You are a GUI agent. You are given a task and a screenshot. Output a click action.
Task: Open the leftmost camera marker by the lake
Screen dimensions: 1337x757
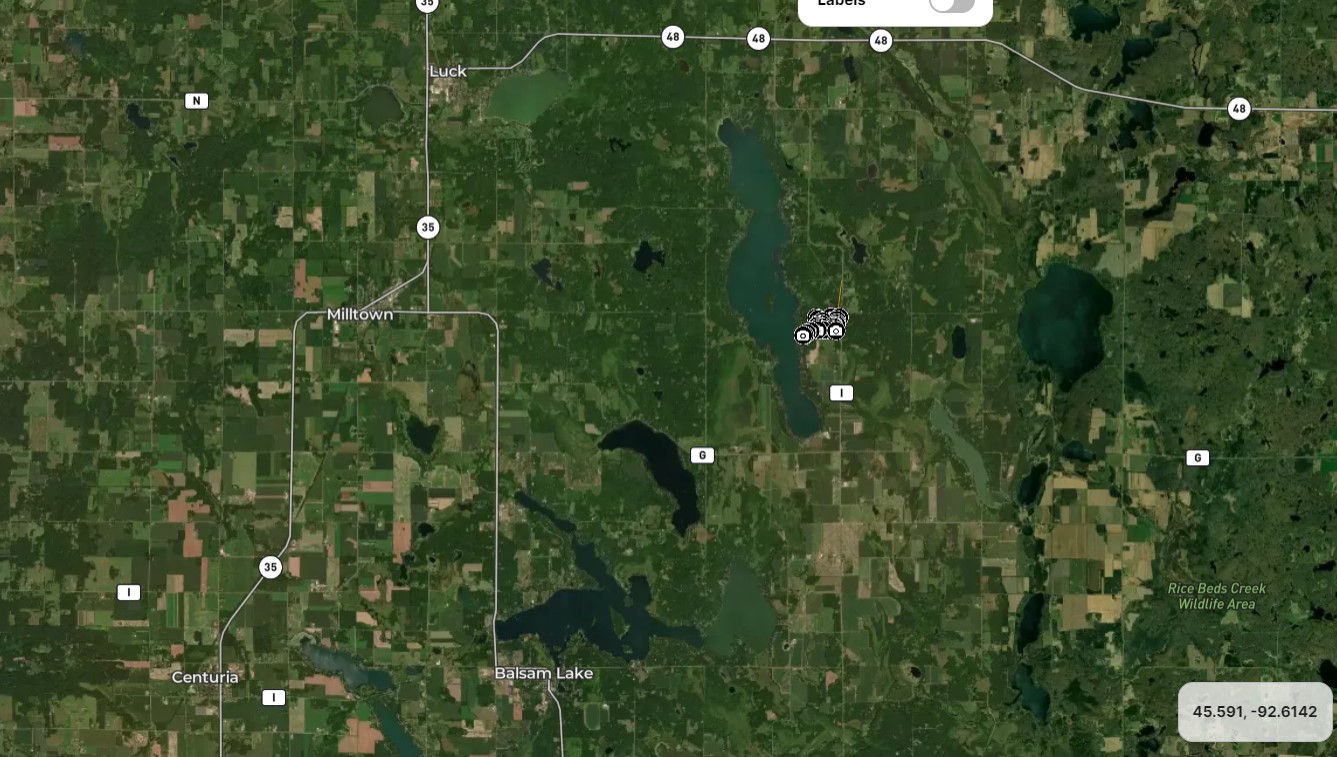point(802,335)
